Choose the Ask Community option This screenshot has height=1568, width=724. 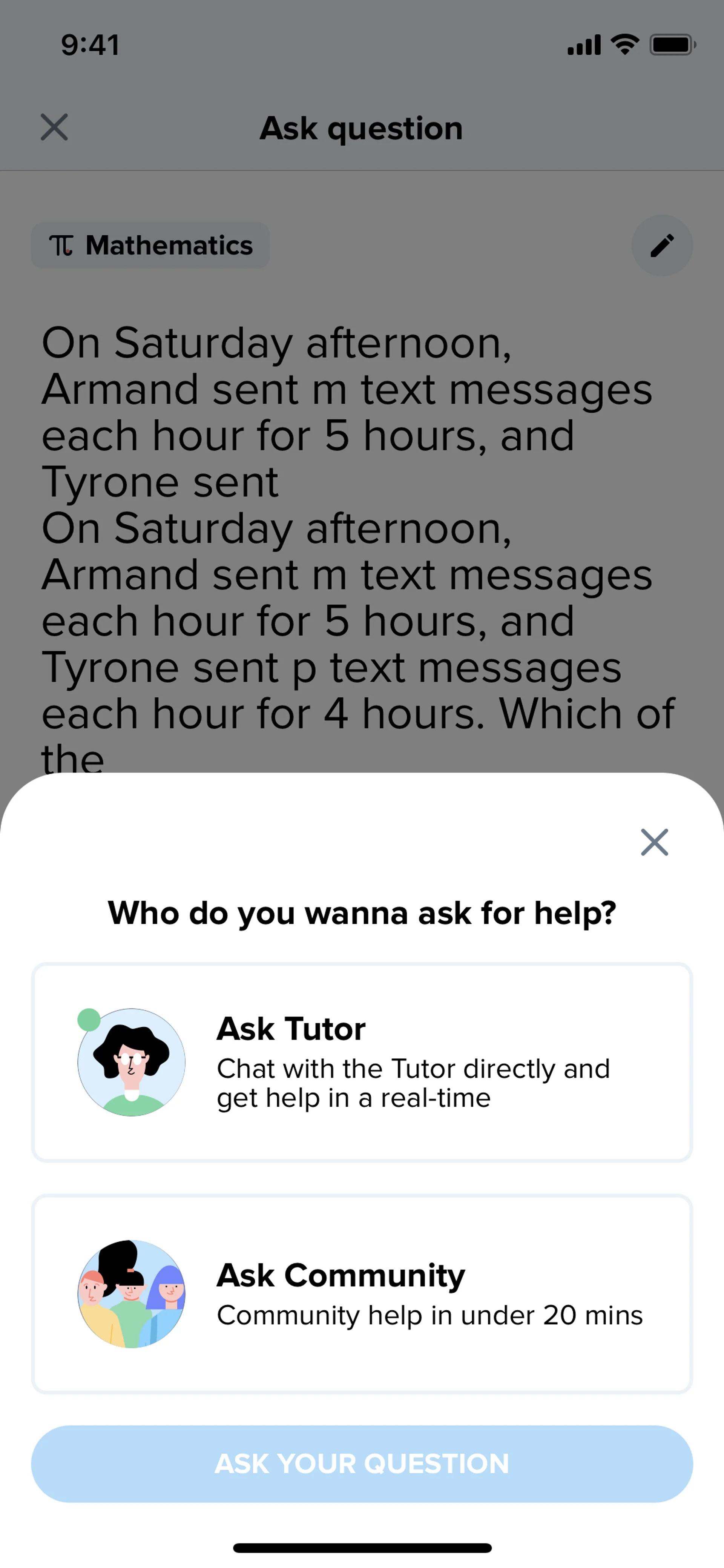[362, 1293]
